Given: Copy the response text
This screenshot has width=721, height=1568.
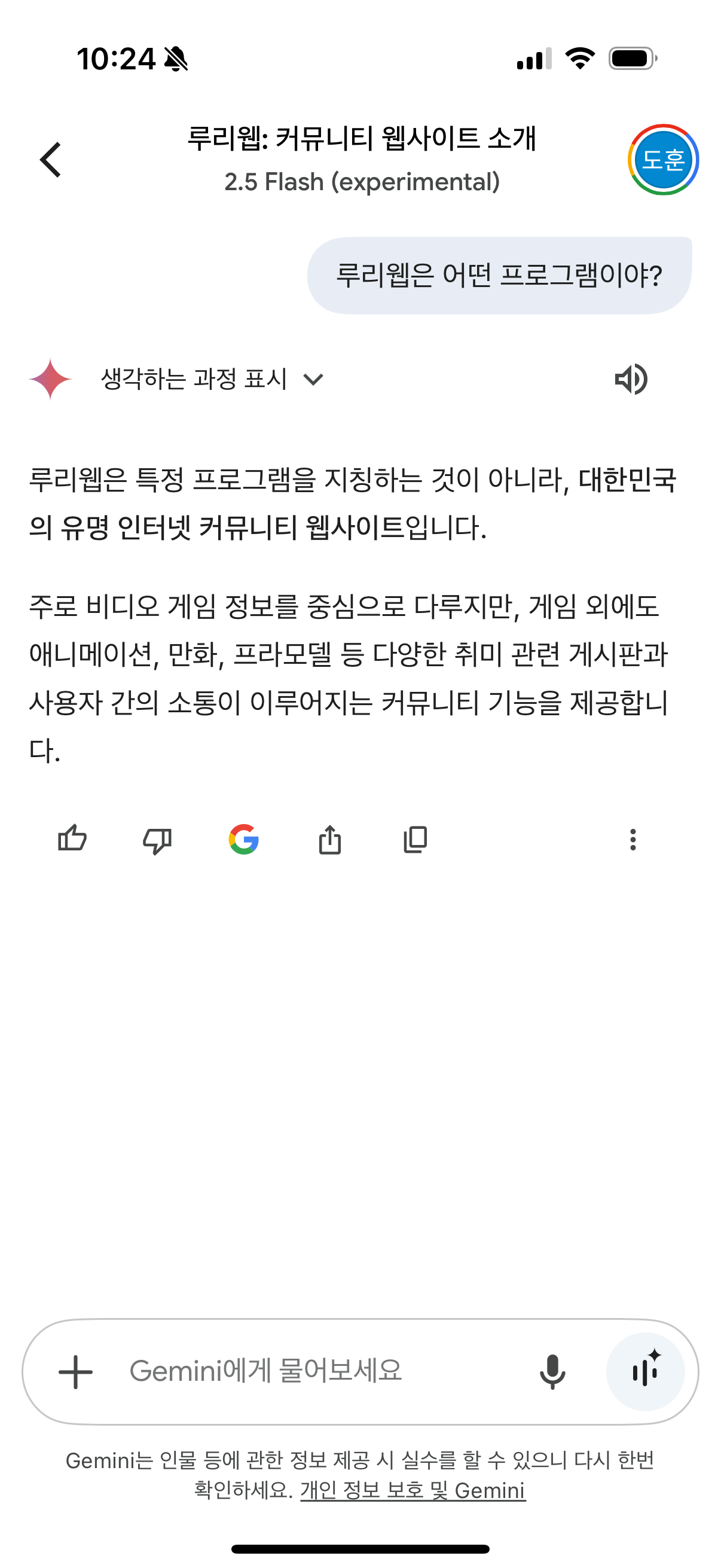Looking at the screenshot, I should pos(416,840).
